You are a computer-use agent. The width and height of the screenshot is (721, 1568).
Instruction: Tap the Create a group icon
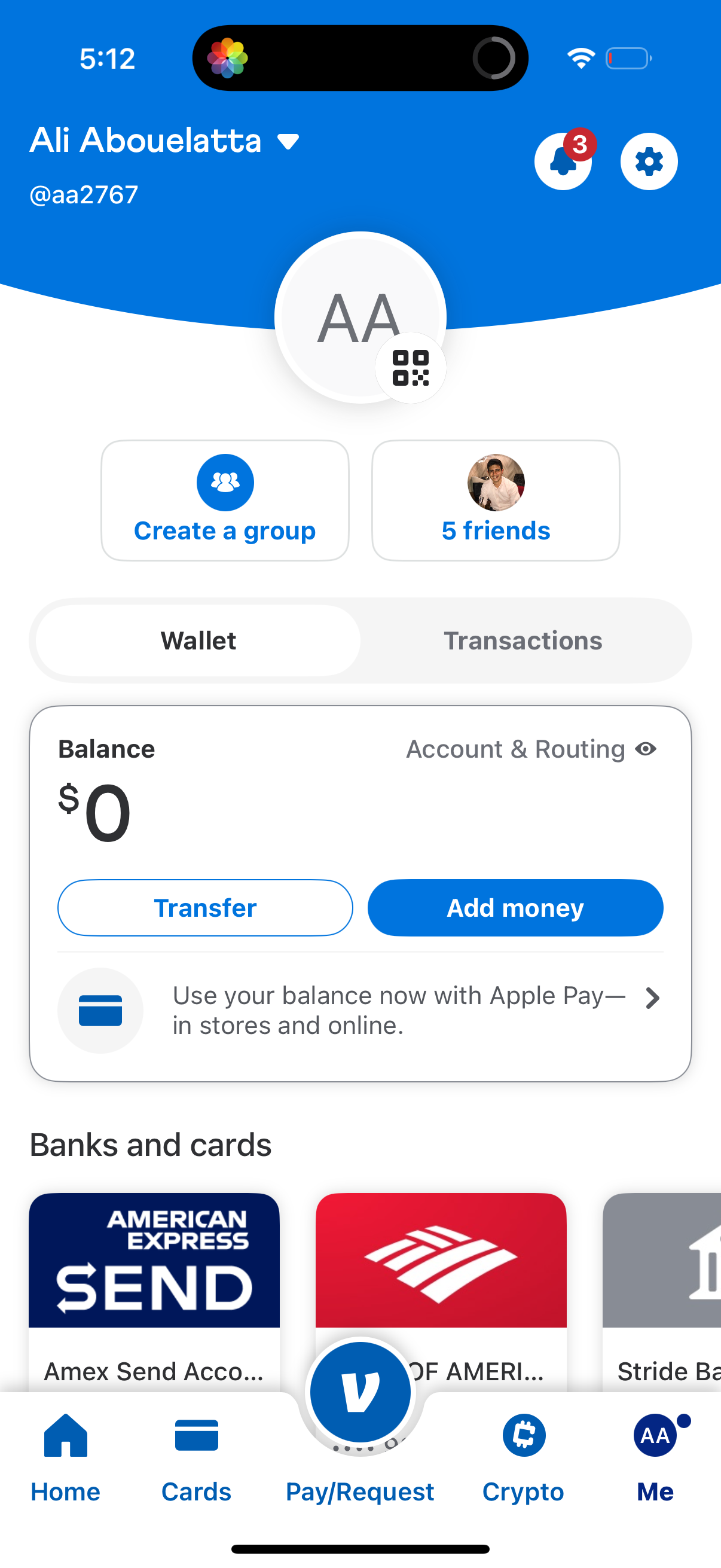pyautogui.click(x=225, y=481)
